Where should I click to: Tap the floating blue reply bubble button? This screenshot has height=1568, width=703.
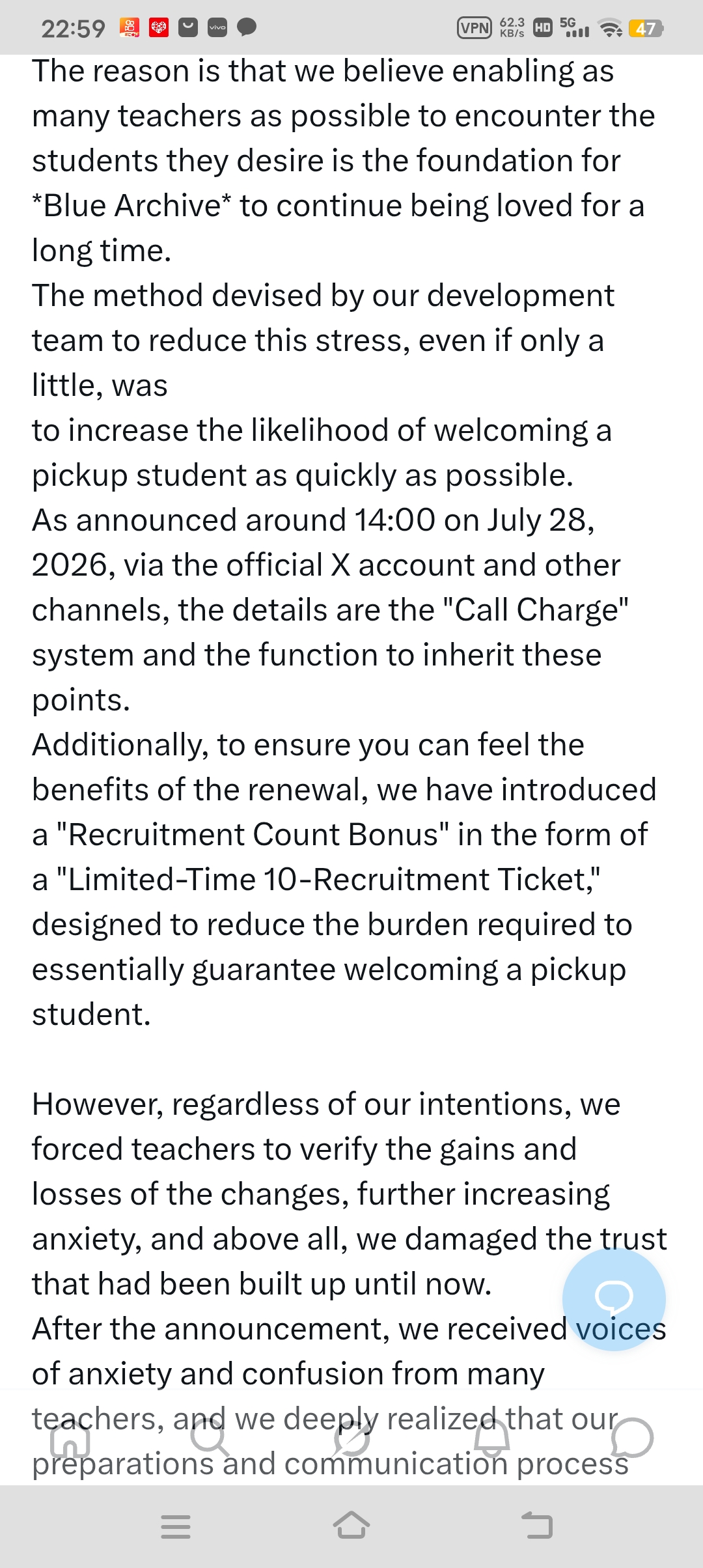point(614,1299)
